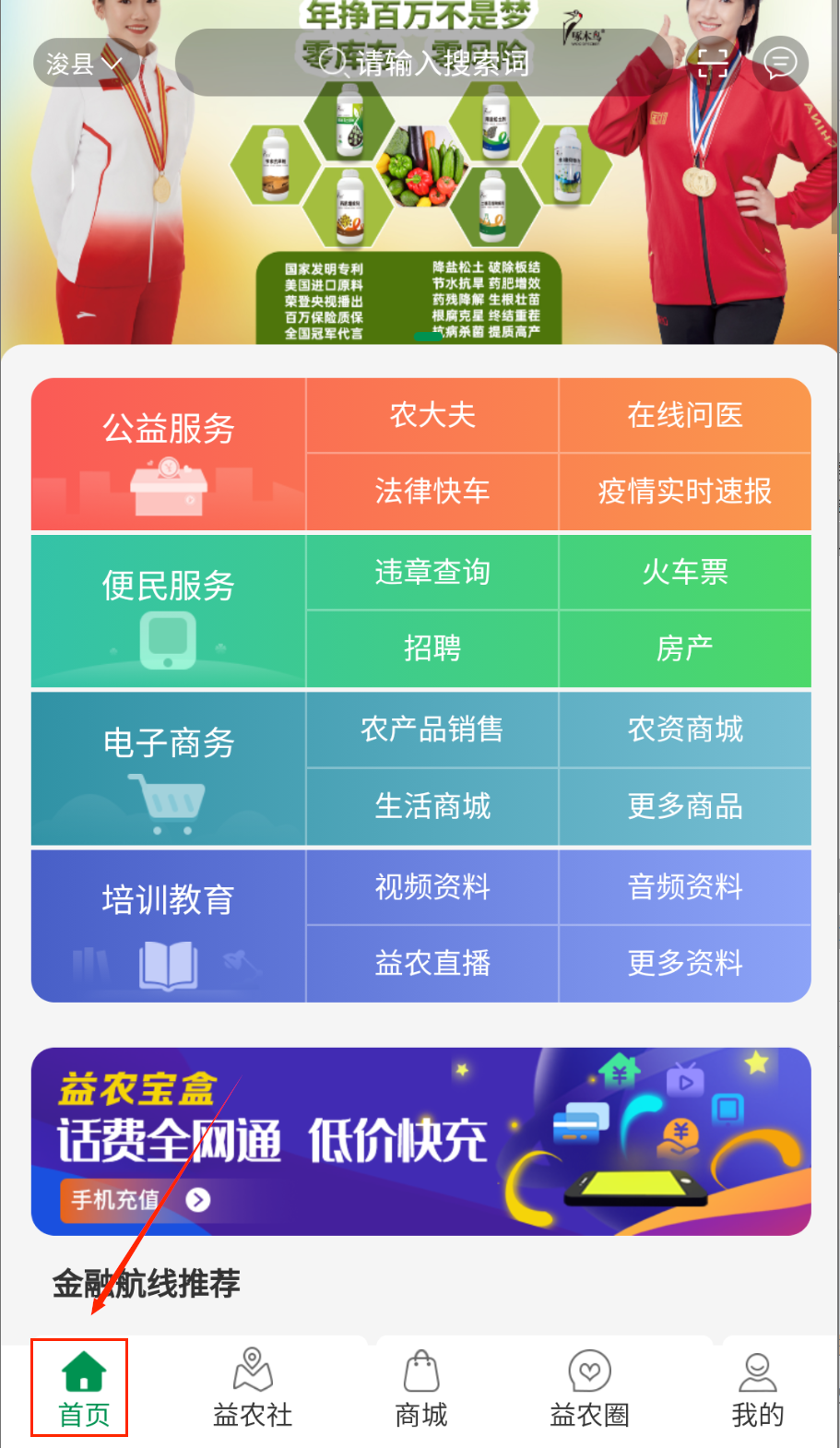Open the messages chat icon
Screen dimensions: 840x1448
click(x=780, y=63)
